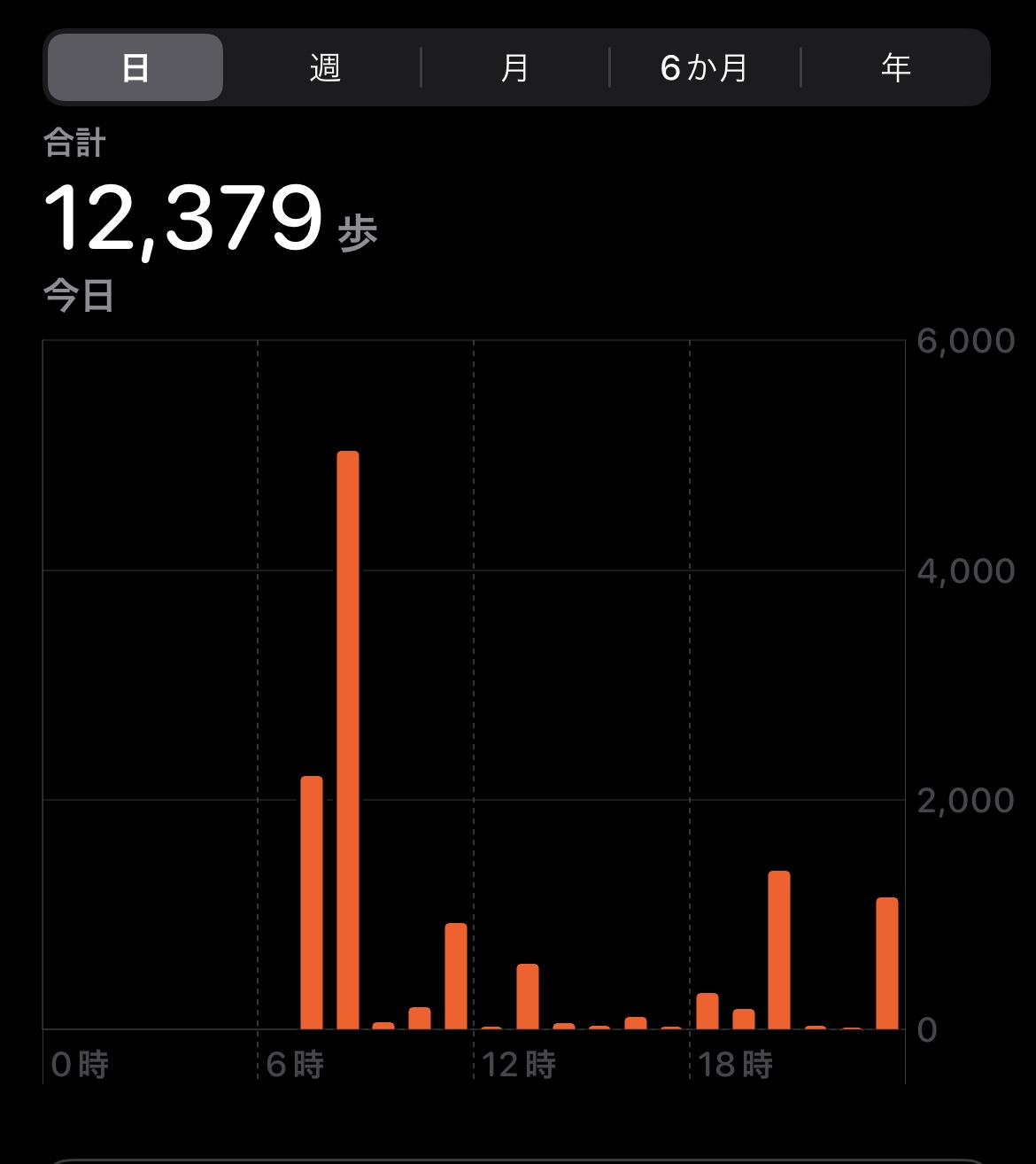Switch to the 年 (year) view
Screen dimensions: 1036x1164
(x=895, y=67)
